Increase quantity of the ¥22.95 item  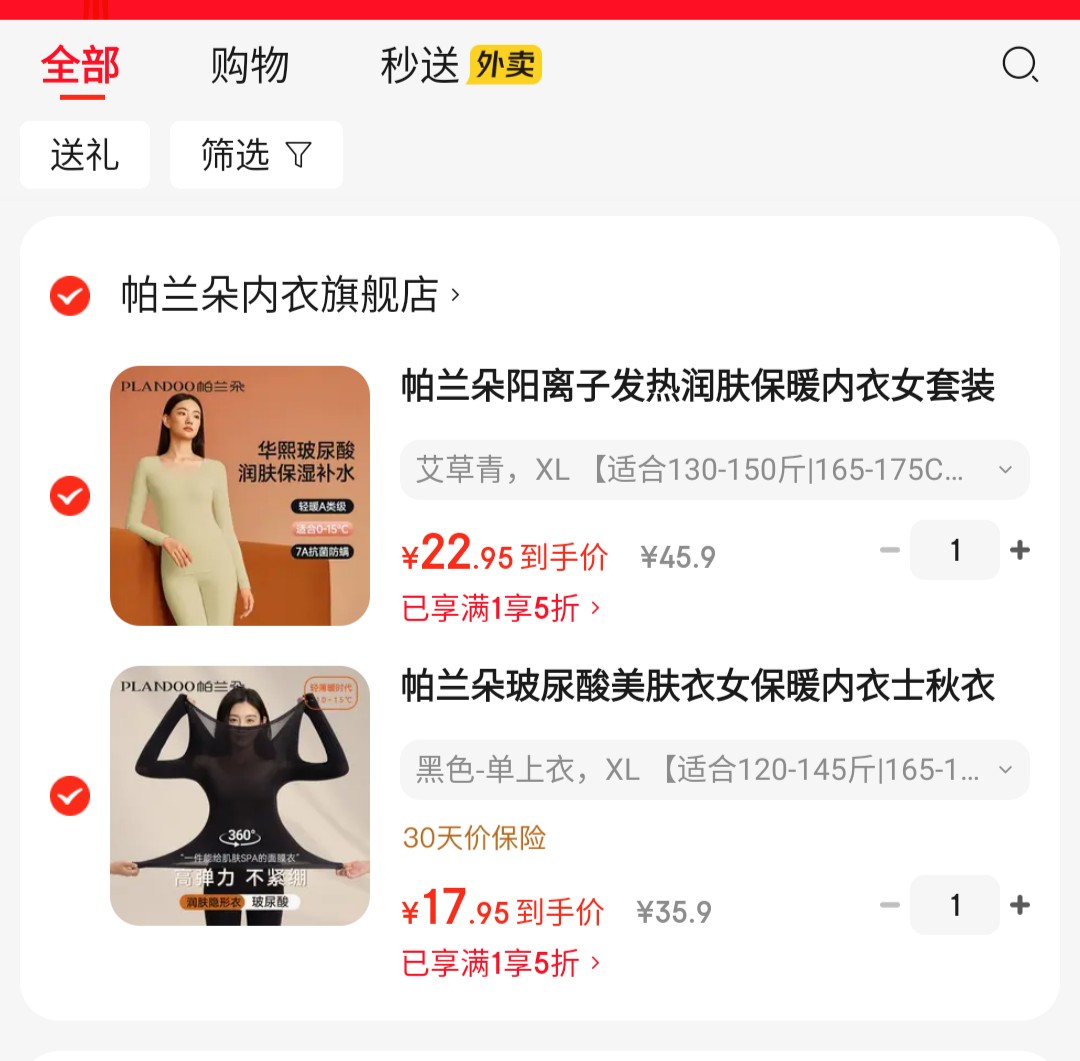click(x=1020, y=550)
